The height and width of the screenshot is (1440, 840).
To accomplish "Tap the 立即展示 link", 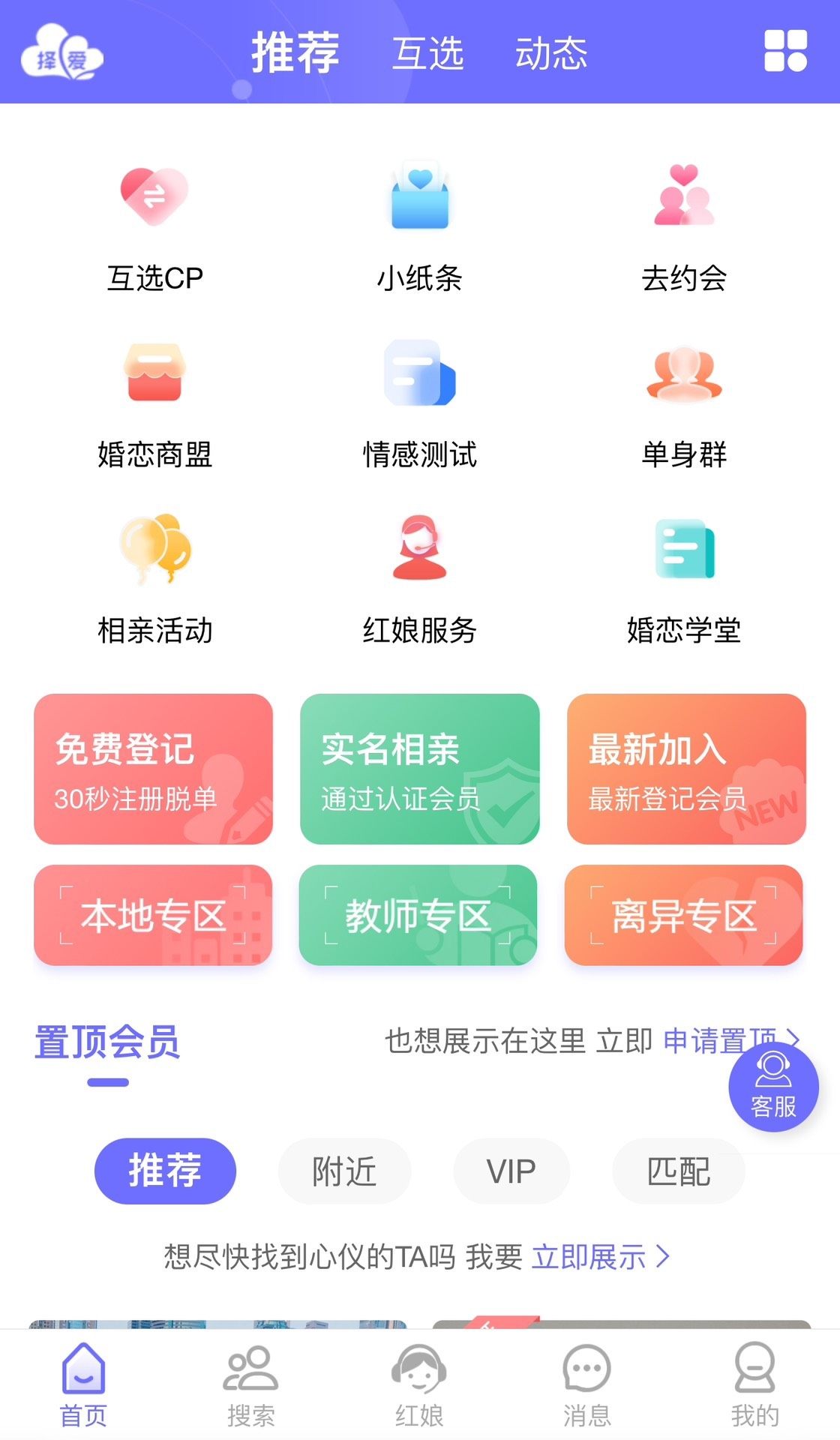I will [600, 1256].
